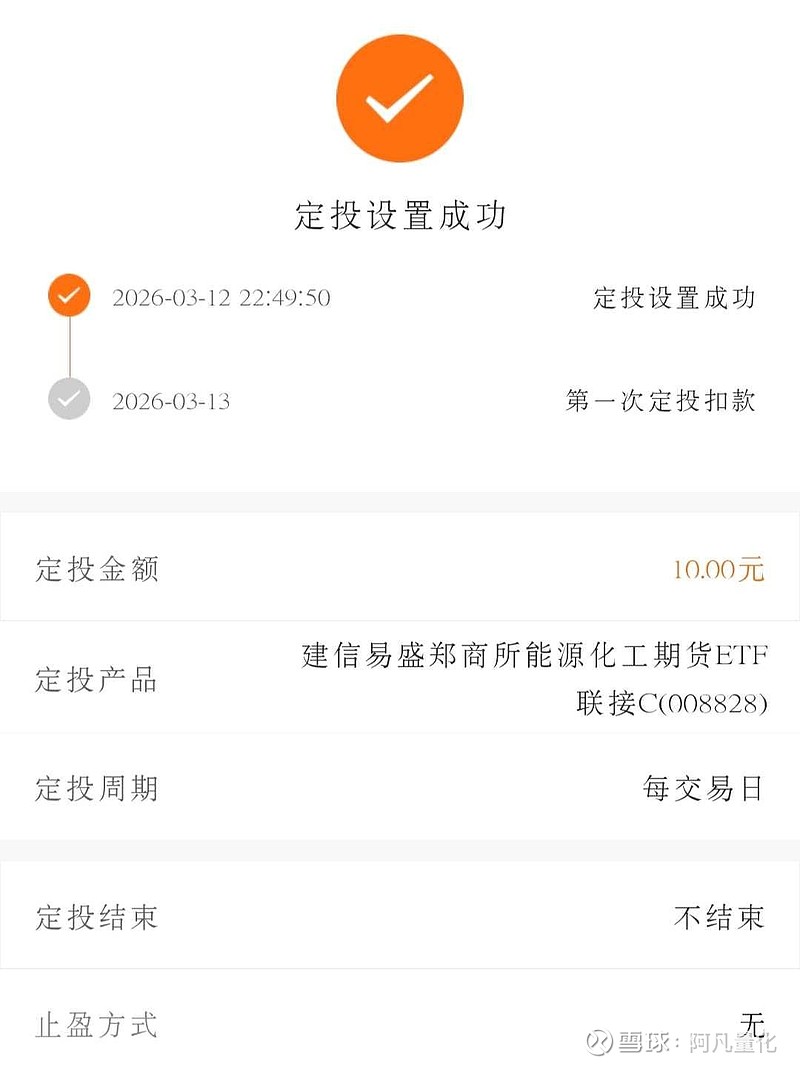Click the large orange success checkmark icon
The image size is (800, 1067).
click(400, 98)
